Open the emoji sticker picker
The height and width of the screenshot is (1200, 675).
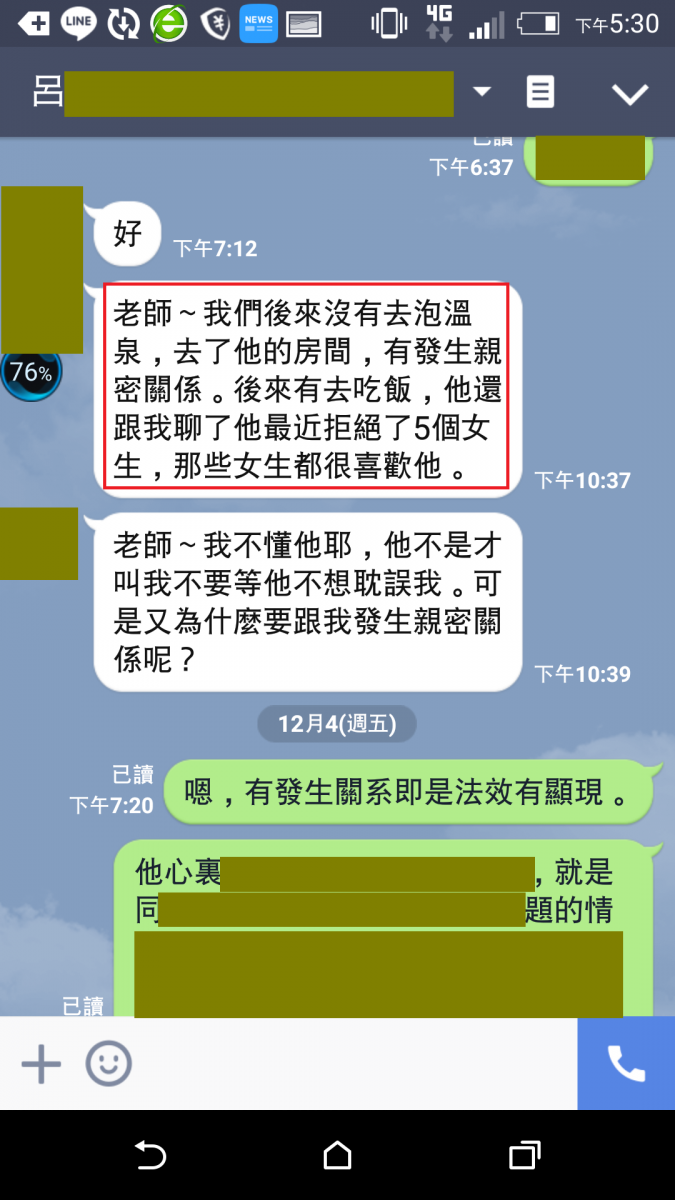(x=108, y=1064)
